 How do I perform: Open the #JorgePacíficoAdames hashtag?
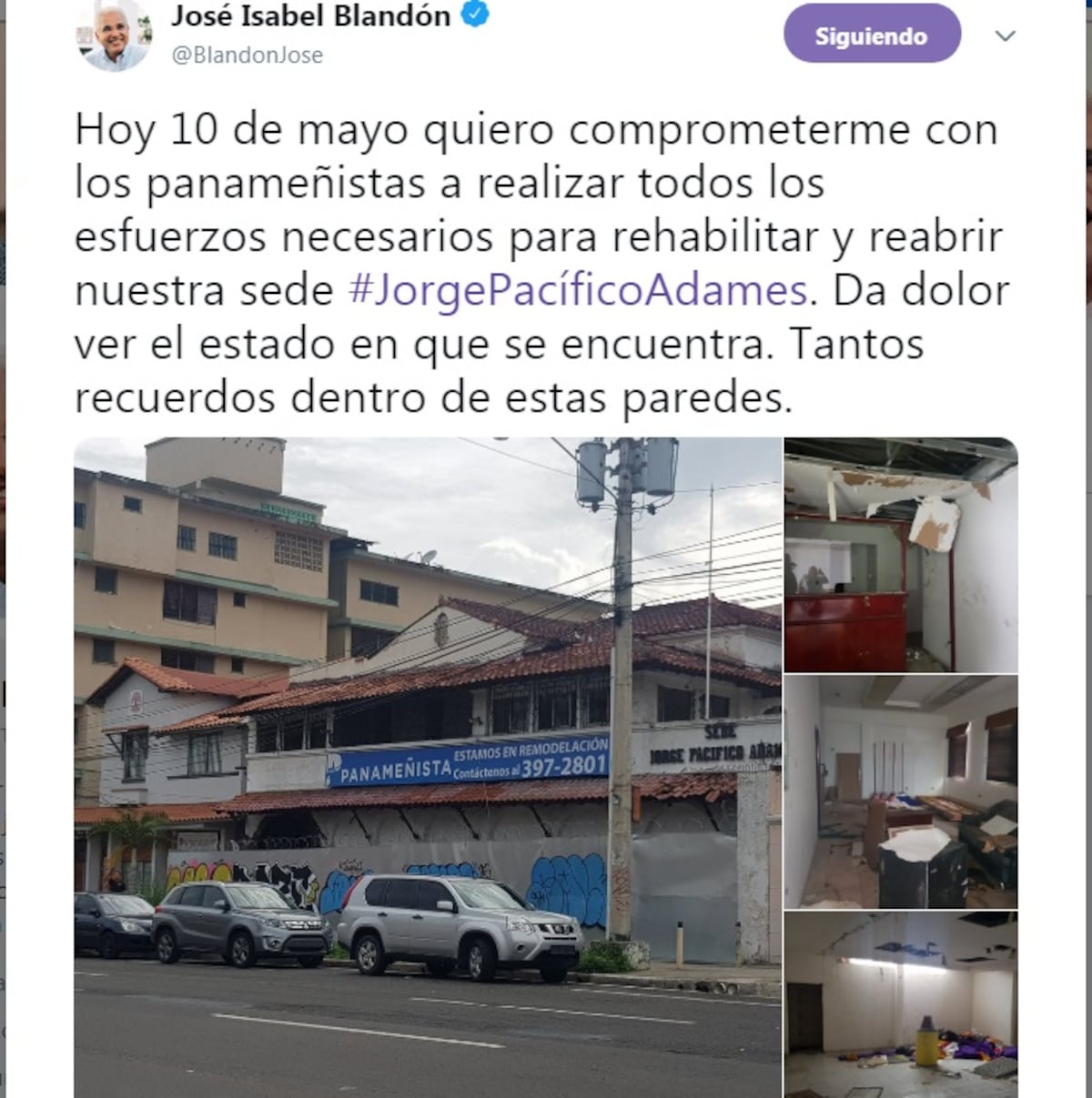pos(578,291)
